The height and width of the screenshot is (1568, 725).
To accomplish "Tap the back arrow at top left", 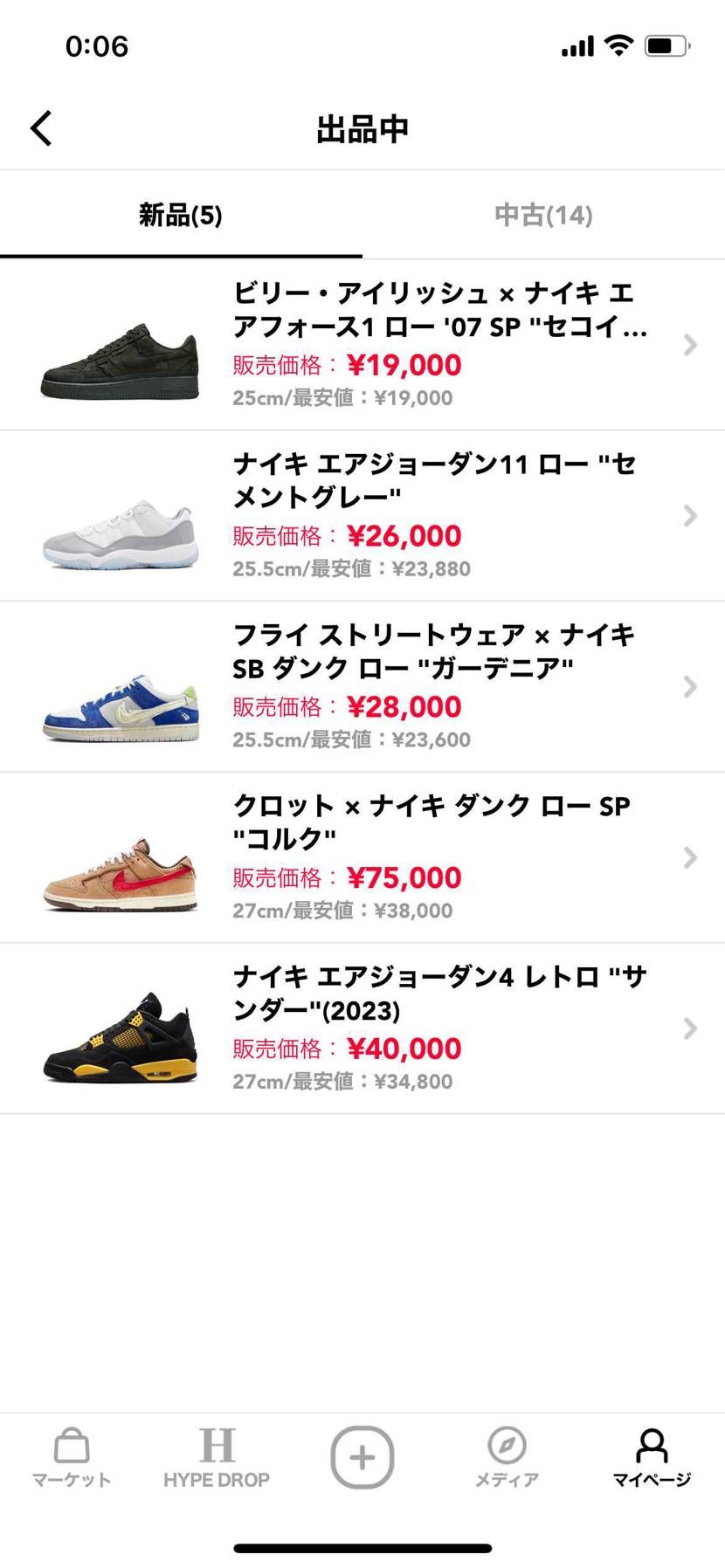I will coord(40,127).
